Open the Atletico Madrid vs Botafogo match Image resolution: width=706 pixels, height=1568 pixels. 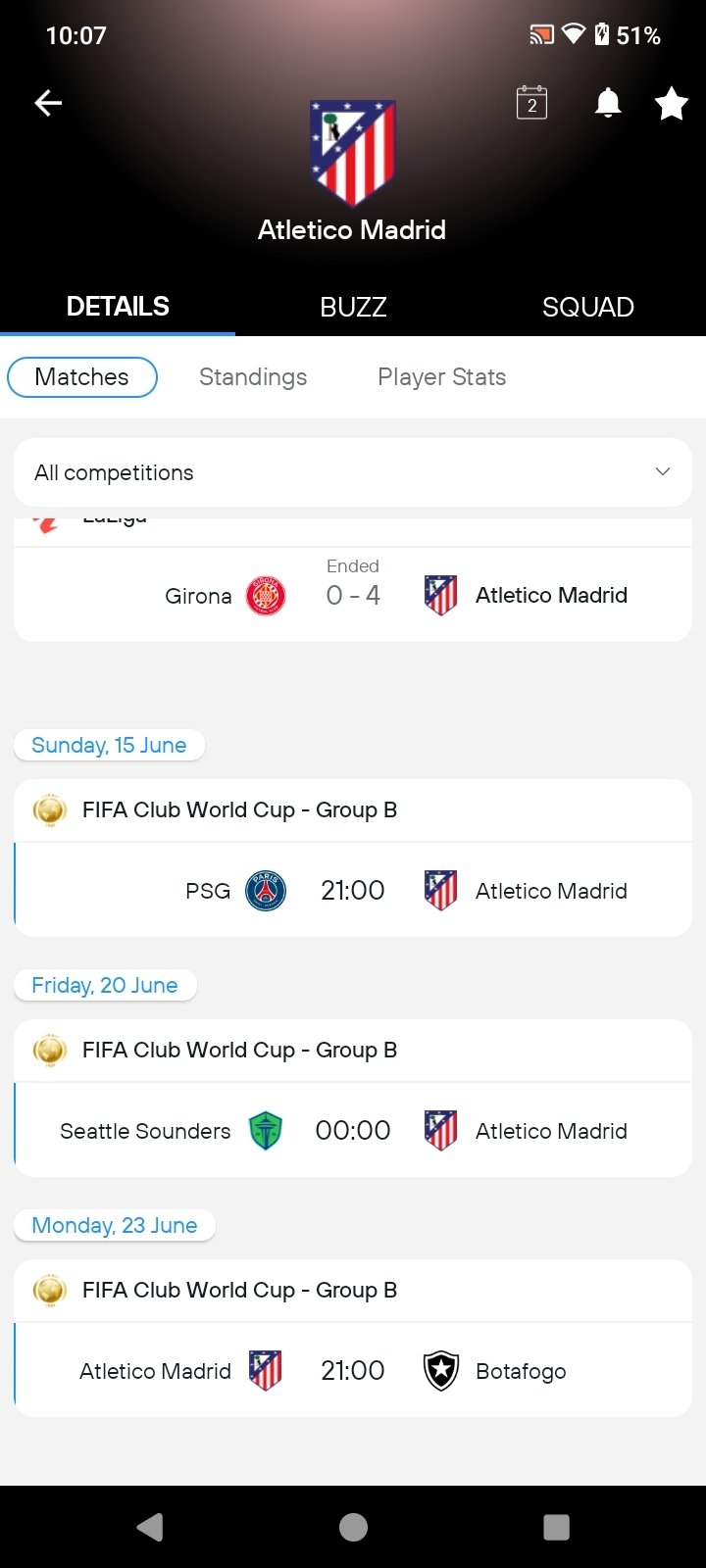(x=353, y=1370)
